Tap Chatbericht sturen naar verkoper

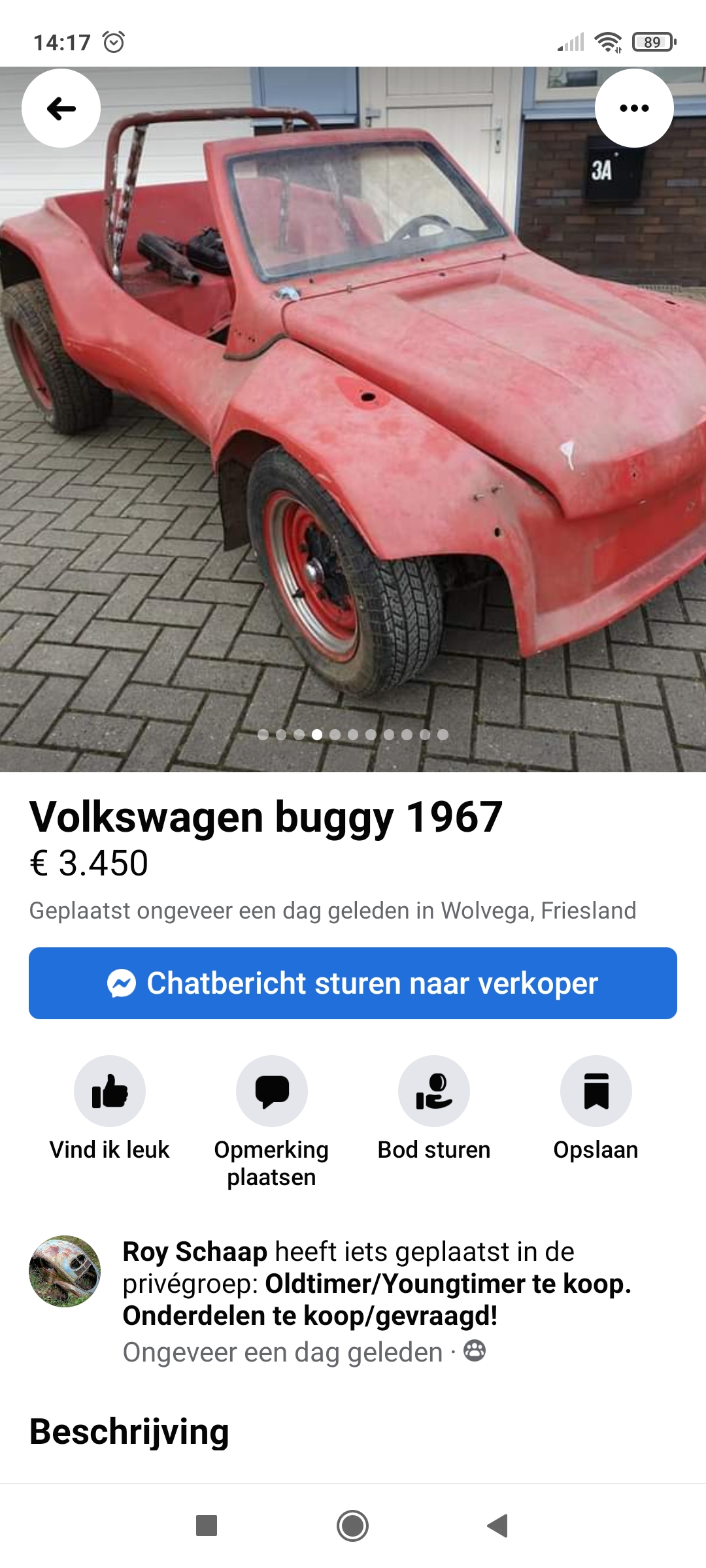tap(353, 983)
